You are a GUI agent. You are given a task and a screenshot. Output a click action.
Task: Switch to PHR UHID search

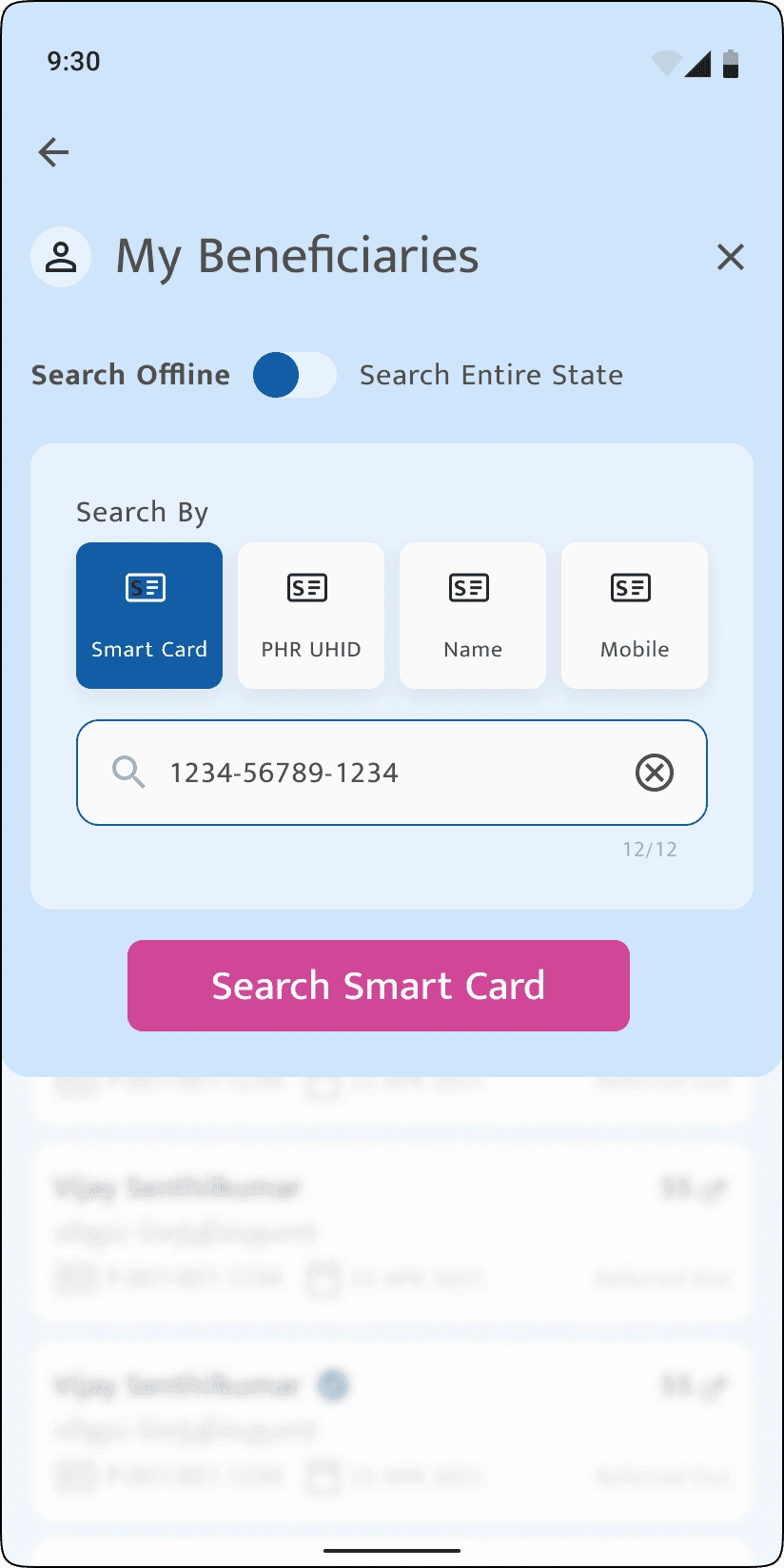pos(311,616)
